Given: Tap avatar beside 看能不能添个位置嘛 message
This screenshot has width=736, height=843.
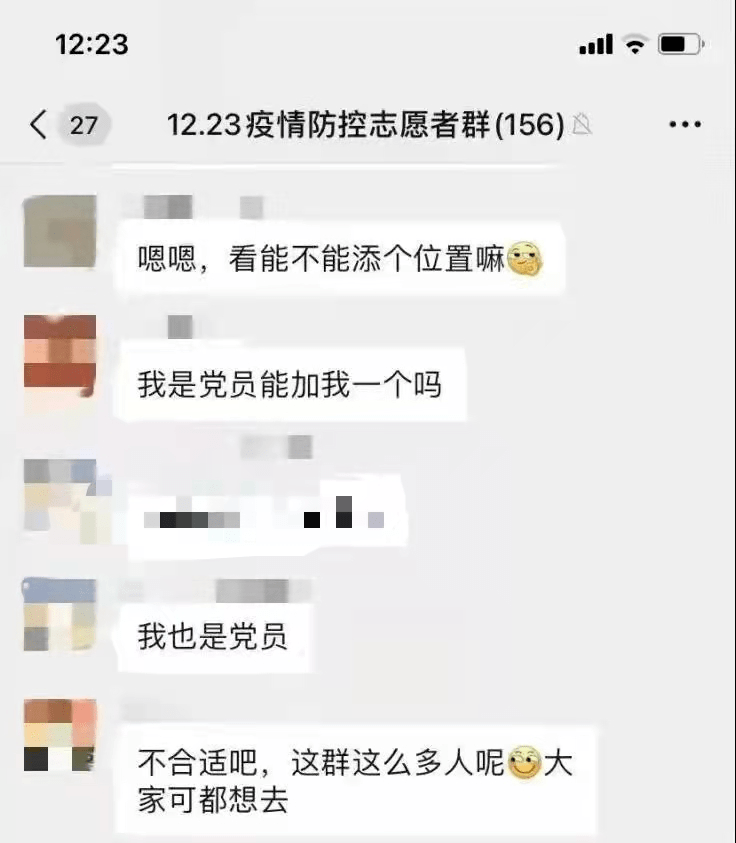Looking at the screenshot, I should click(59, 231).
